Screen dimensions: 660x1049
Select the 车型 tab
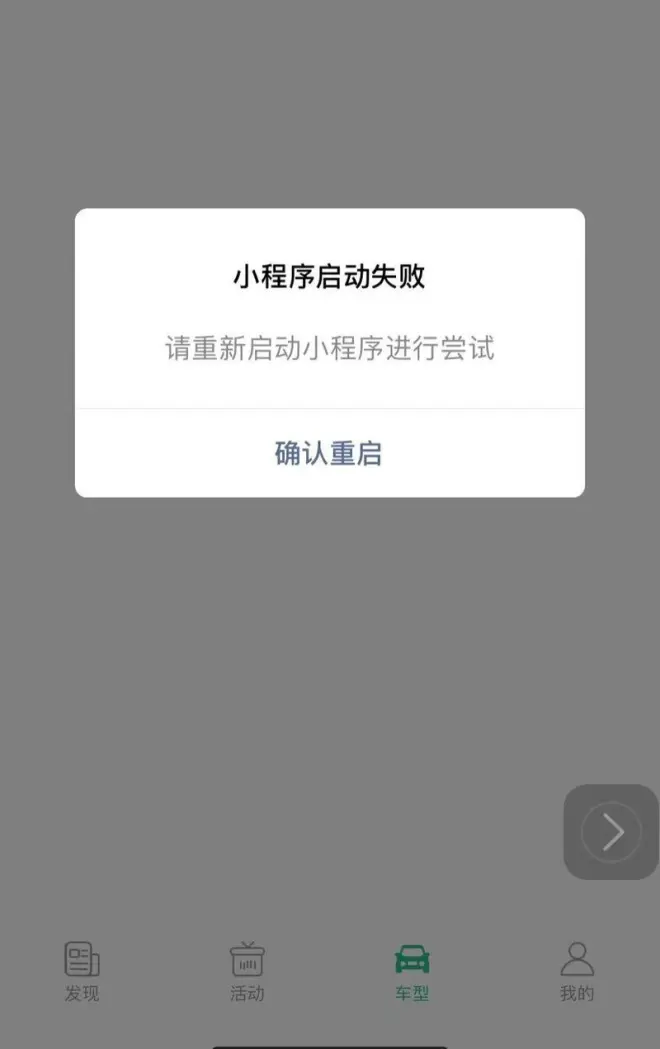point(412,971)
